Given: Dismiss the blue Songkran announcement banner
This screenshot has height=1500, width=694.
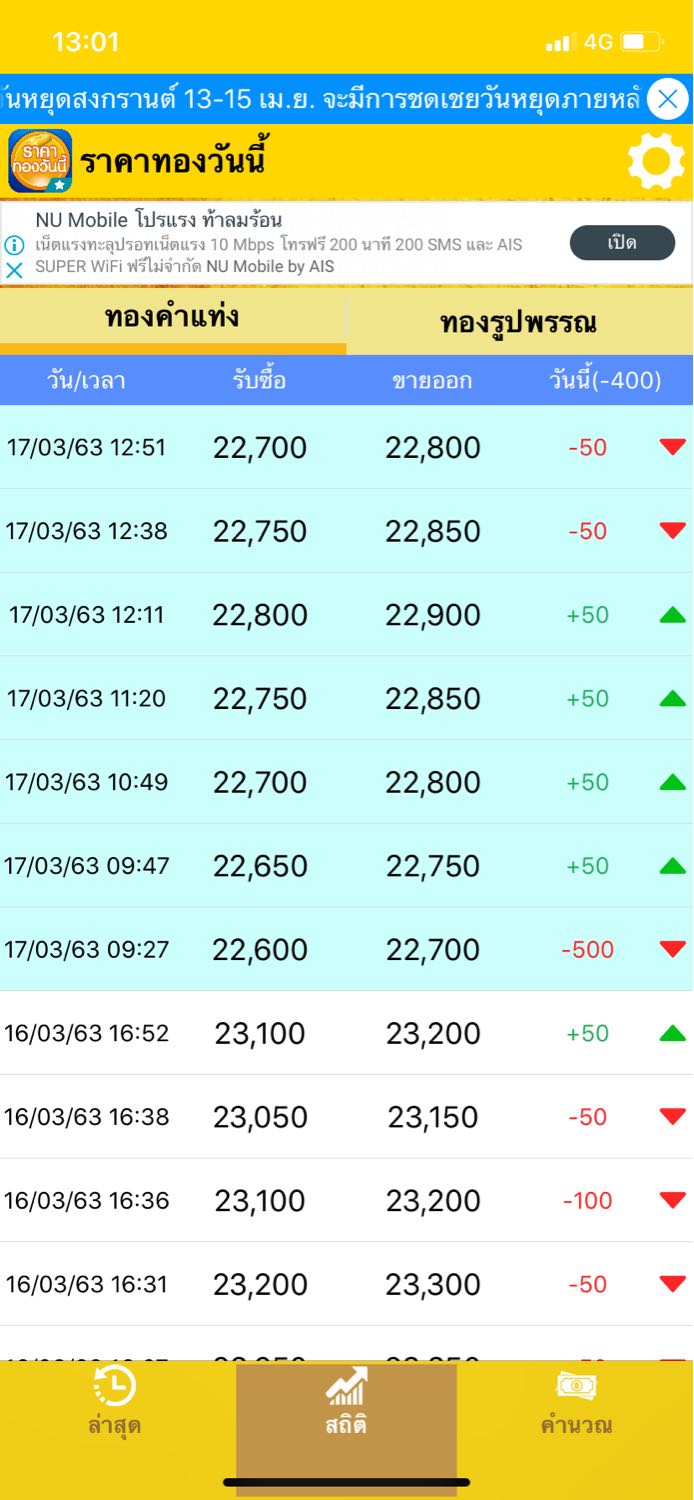Looking at the screenshot, I should 667,99.
